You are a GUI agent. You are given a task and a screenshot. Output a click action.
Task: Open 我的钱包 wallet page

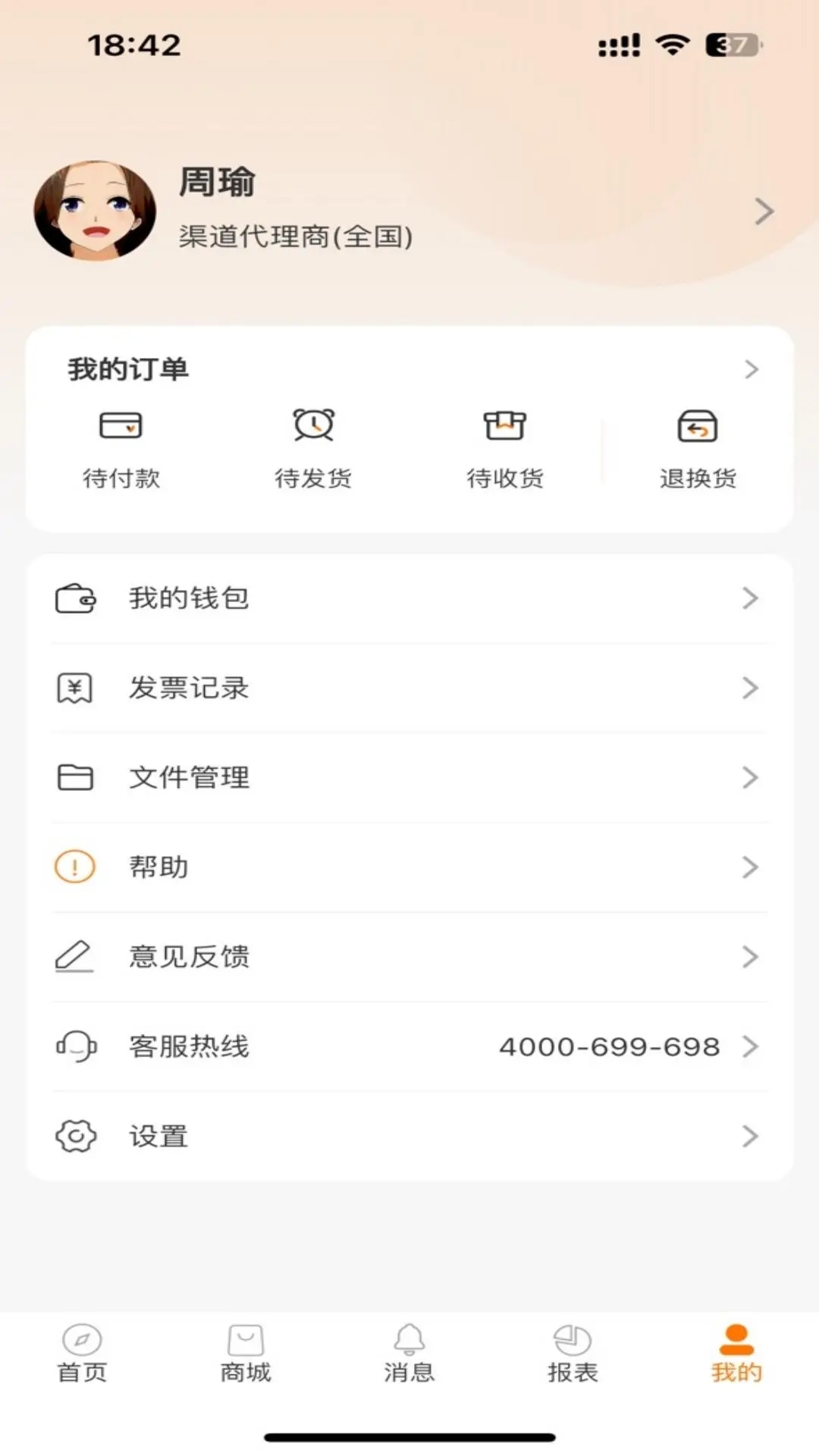(x=409, y=598)
